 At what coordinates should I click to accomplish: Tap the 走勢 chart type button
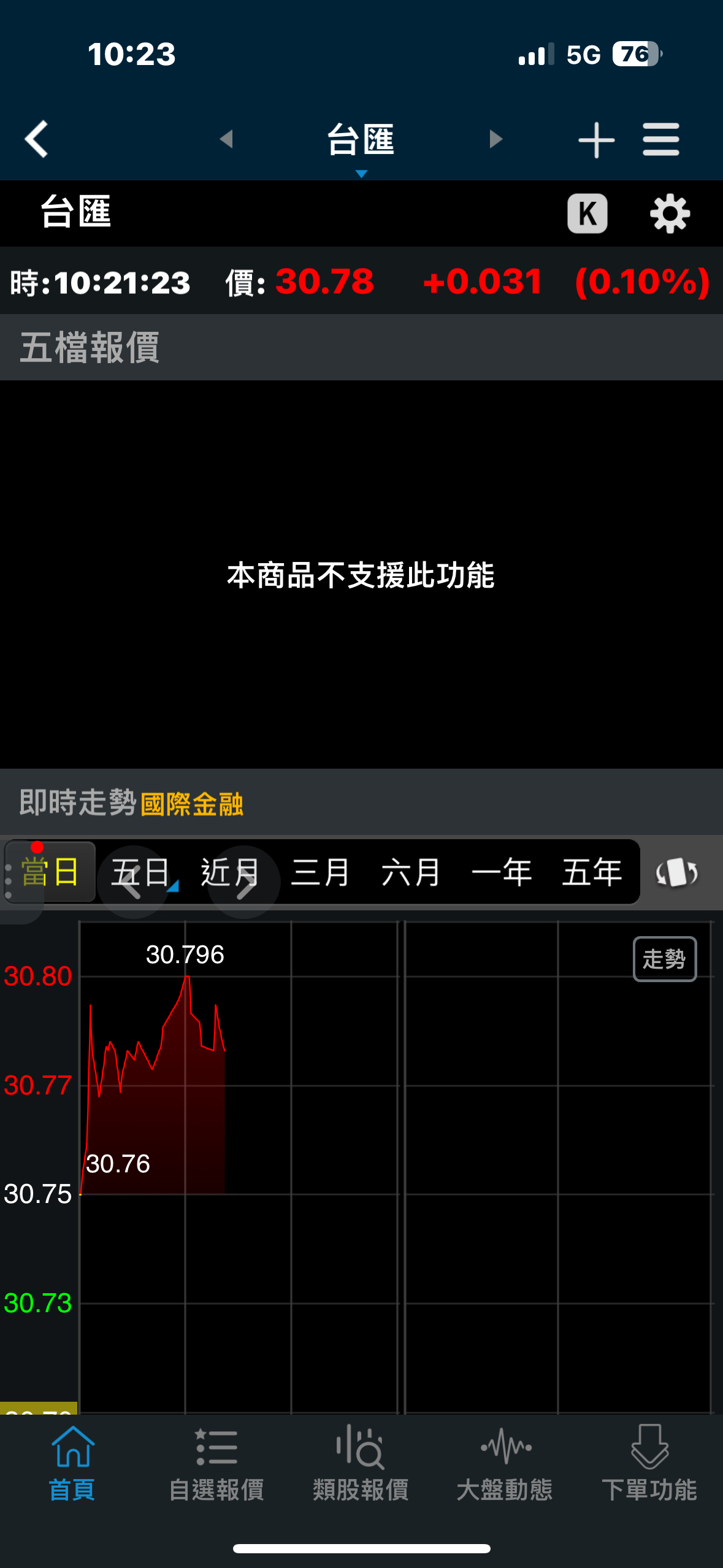[x=664, y=959]
